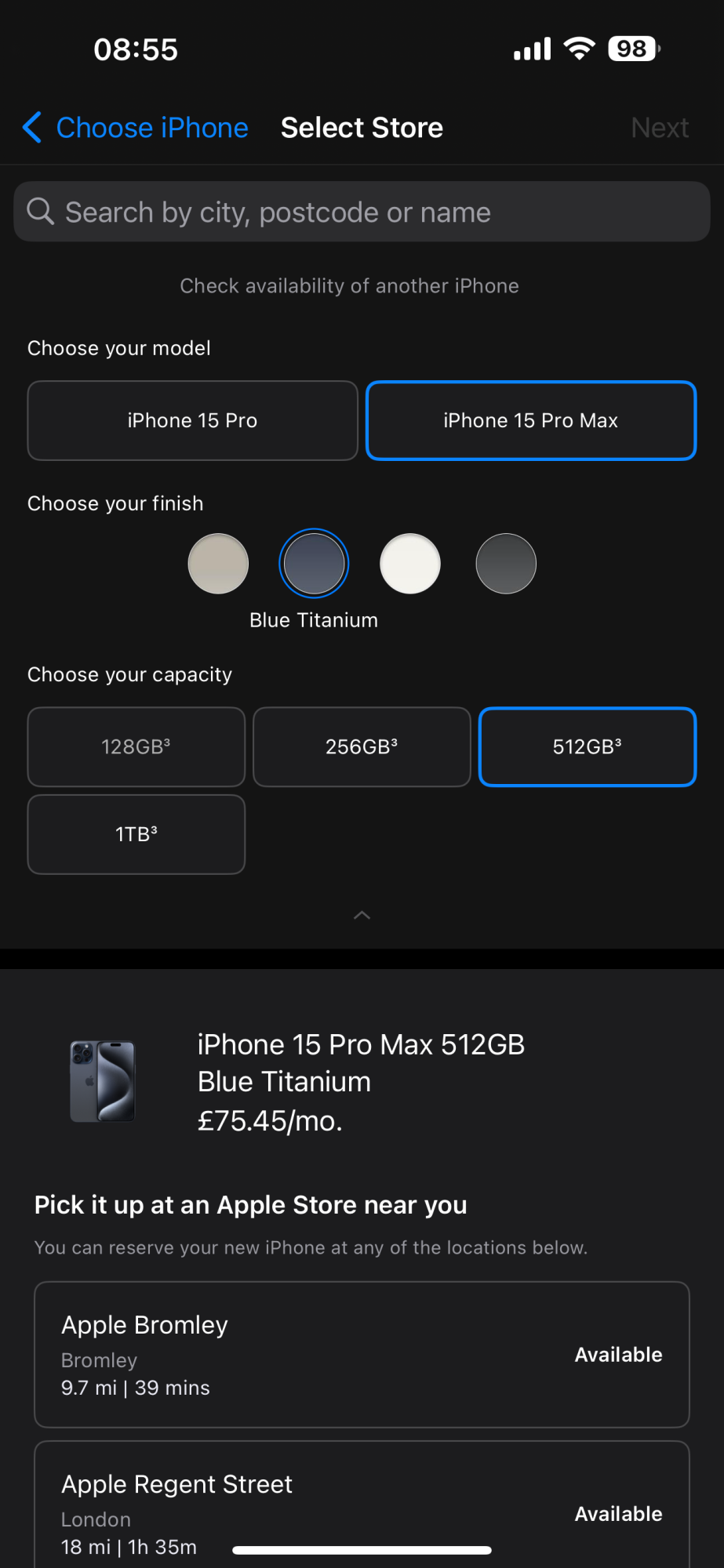Choose the Natural Titanium finish swatch
Viewport: 724px width, 1568px height.
tap(218, 564)
